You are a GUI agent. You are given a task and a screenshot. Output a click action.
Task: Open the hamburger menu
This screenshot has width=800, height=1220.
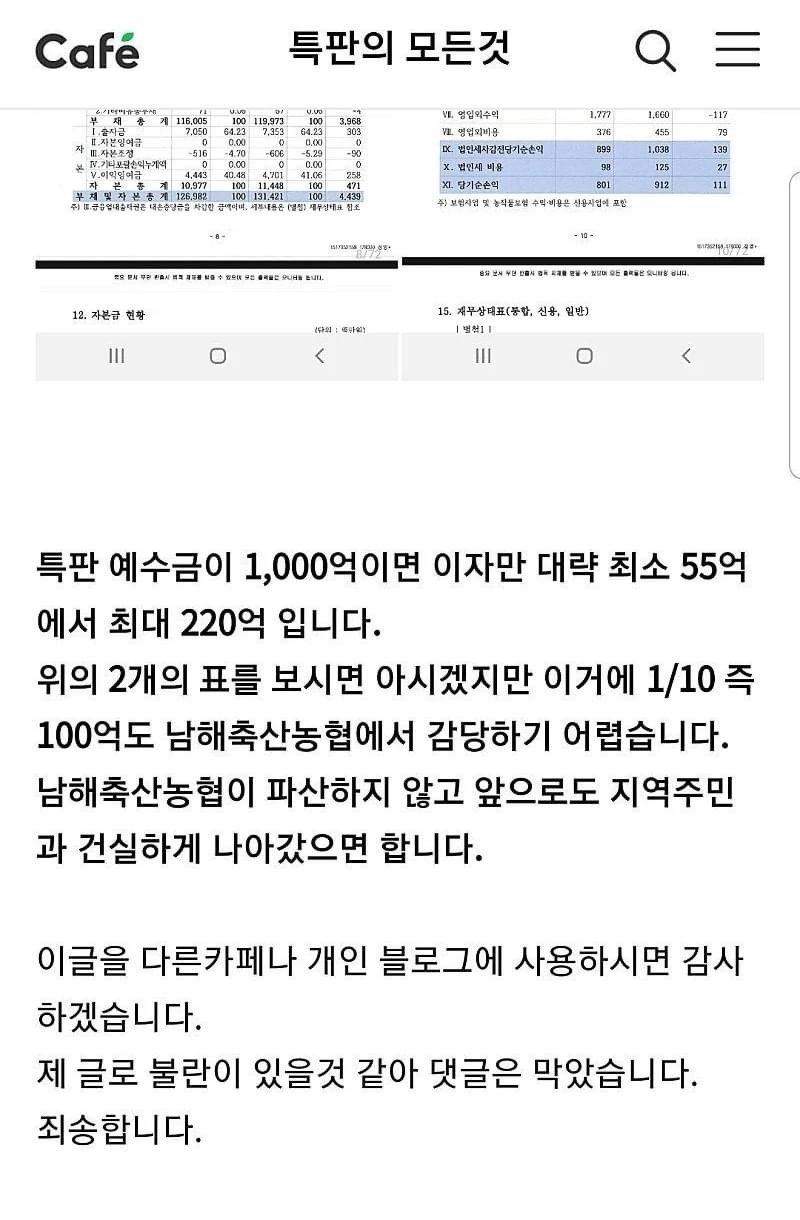point(738,49)
